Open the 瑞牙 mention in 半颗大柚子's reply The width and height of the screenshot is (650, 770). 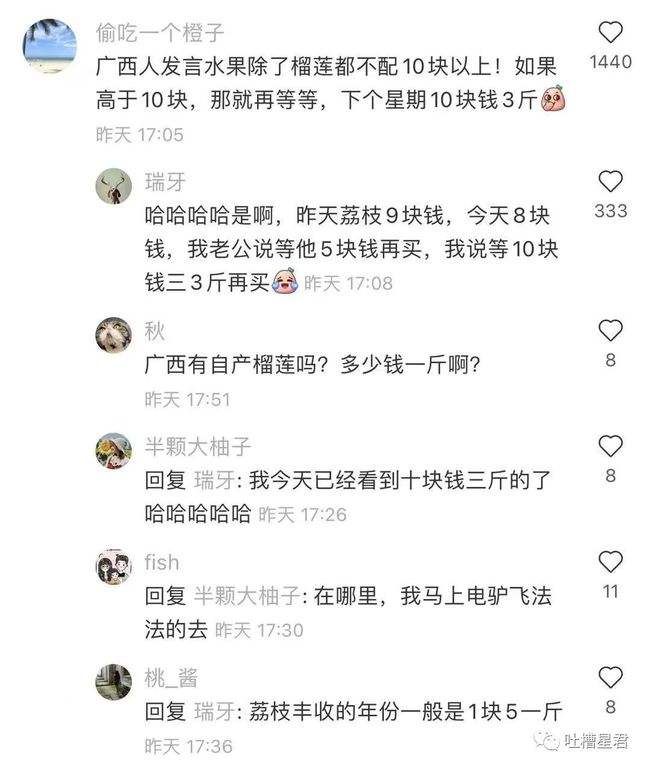(214, 480)
